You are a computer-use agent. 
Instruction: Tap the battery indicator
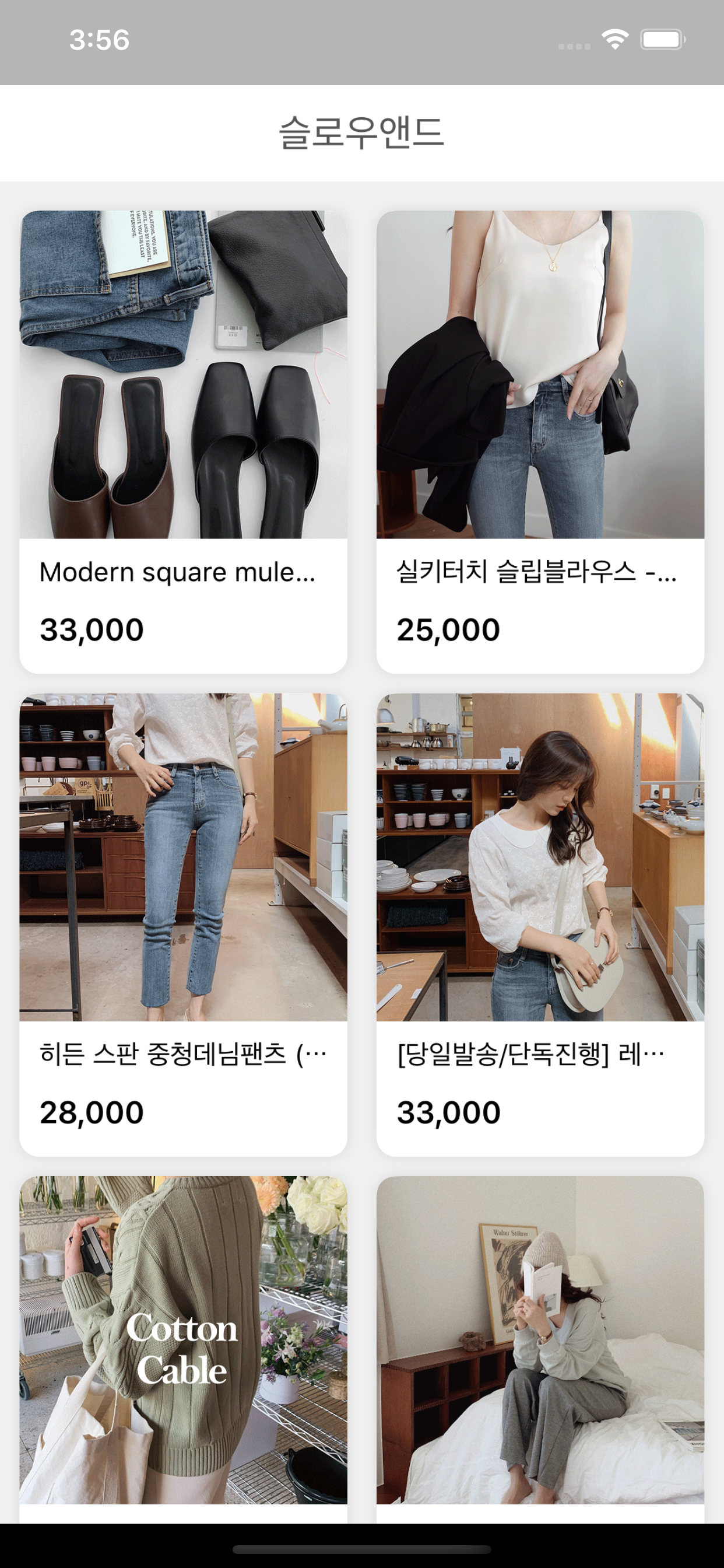[663, 39]
